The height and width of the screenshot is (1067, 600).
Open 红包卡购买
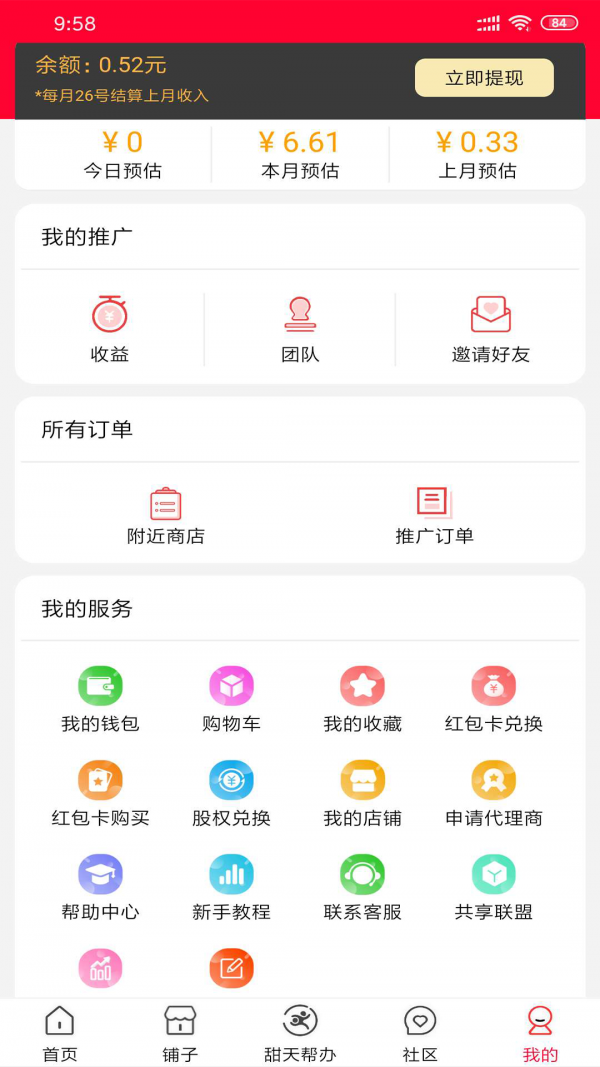coord(100,793)
